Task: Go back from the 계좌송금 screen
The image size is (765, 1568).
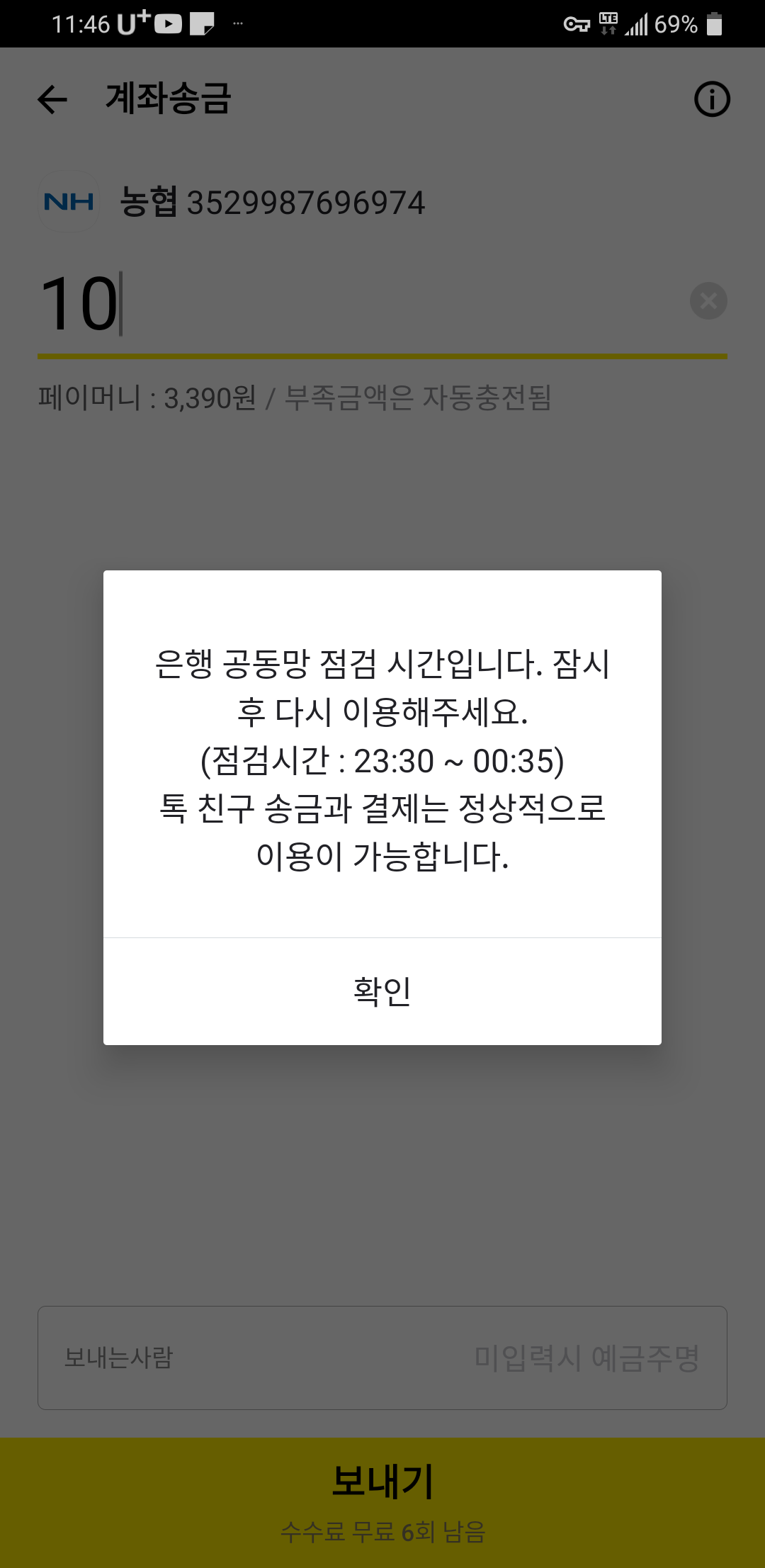Action: [x=52, y=99]
